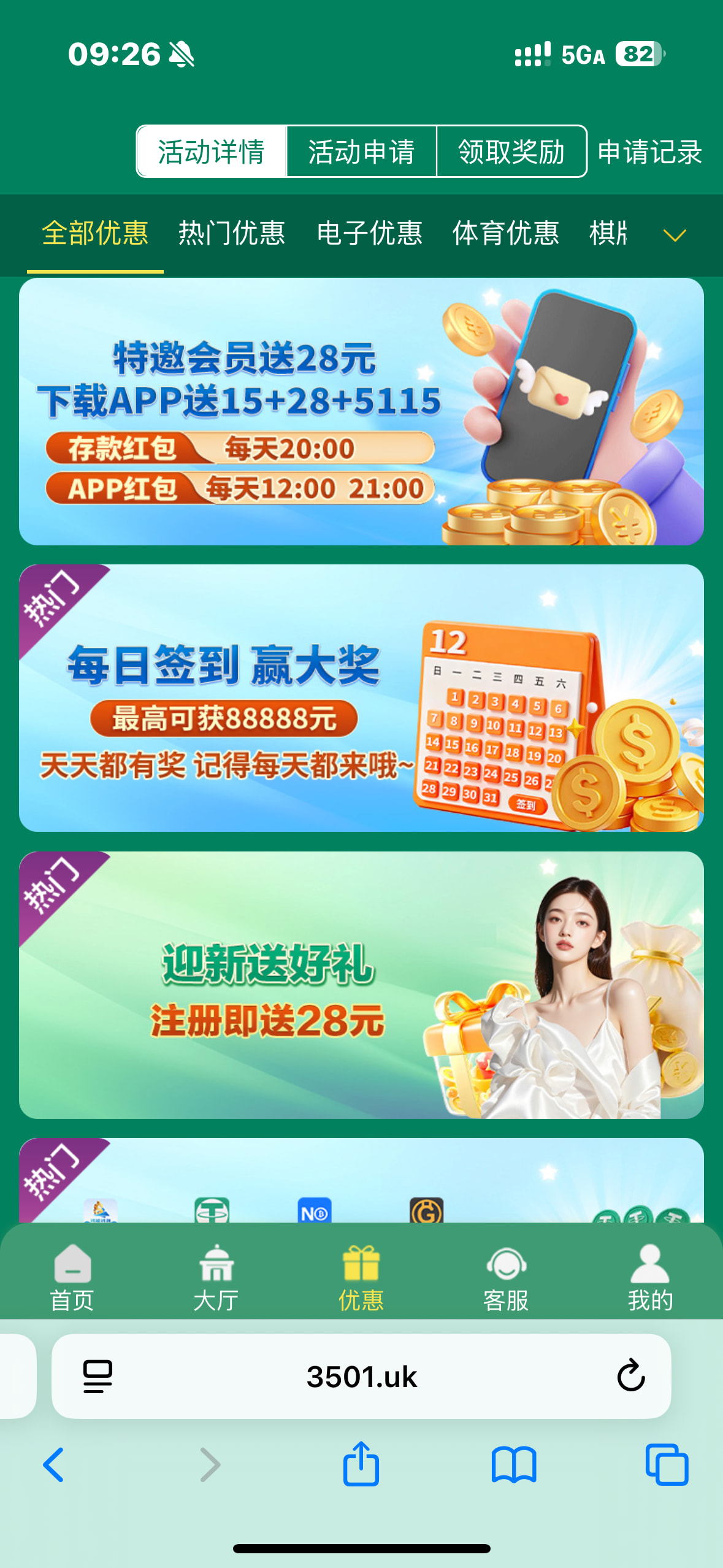Image resolution: width=723 pixels, height=1568 pixels.
Task: Show 电子优惠 promotions
Action: tap(369, 234)
